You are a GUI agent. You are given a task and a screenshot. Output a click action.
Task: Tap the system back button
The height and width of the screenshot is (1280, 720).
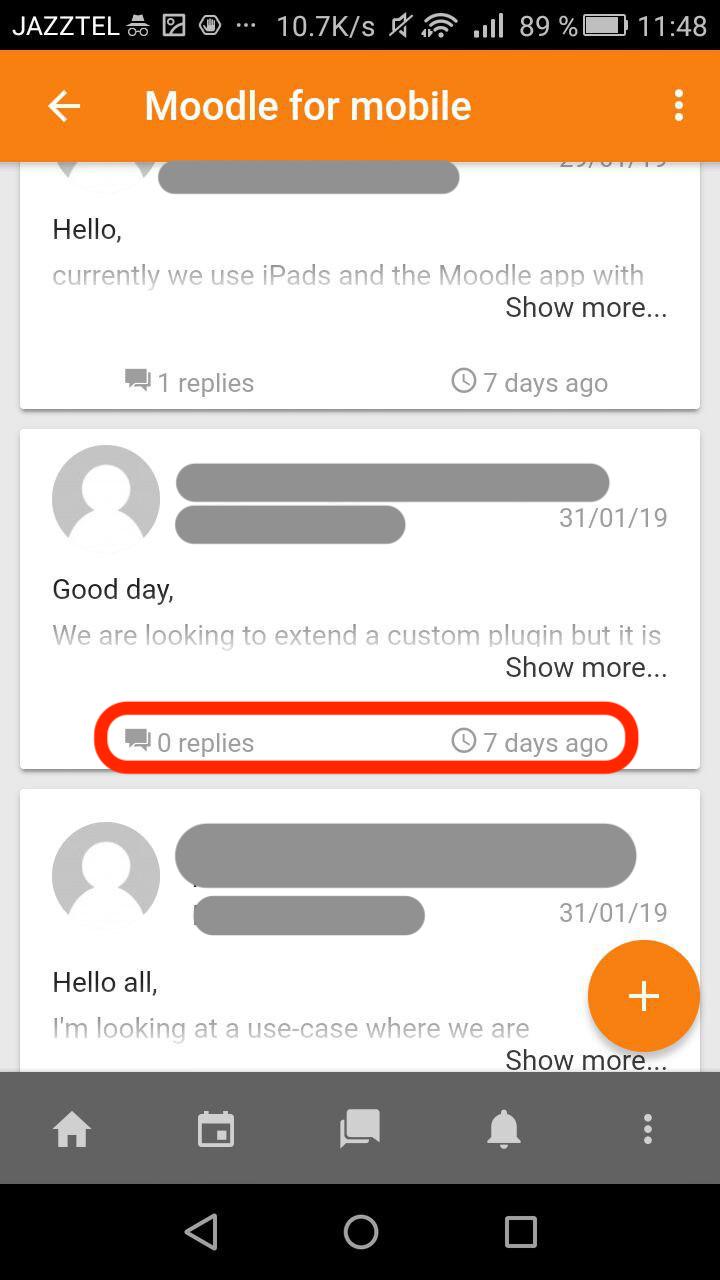pyautogui.click(x=201, y=1232)
